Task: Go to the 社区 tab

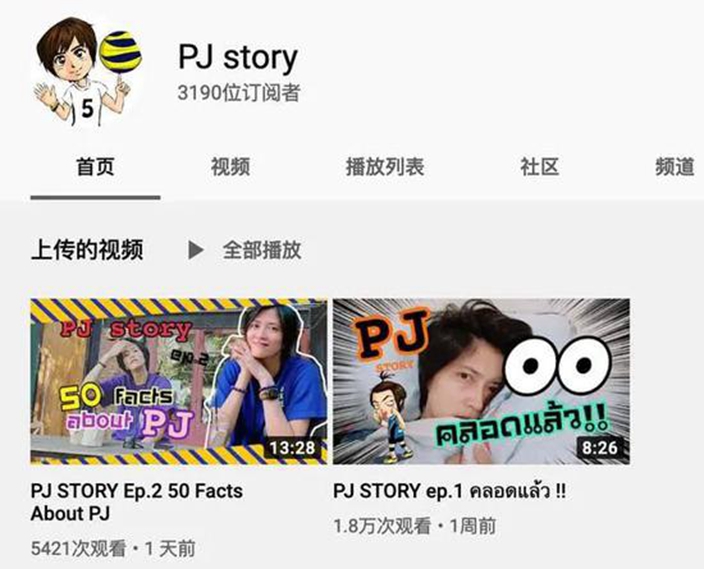Action: pos(539,167)
